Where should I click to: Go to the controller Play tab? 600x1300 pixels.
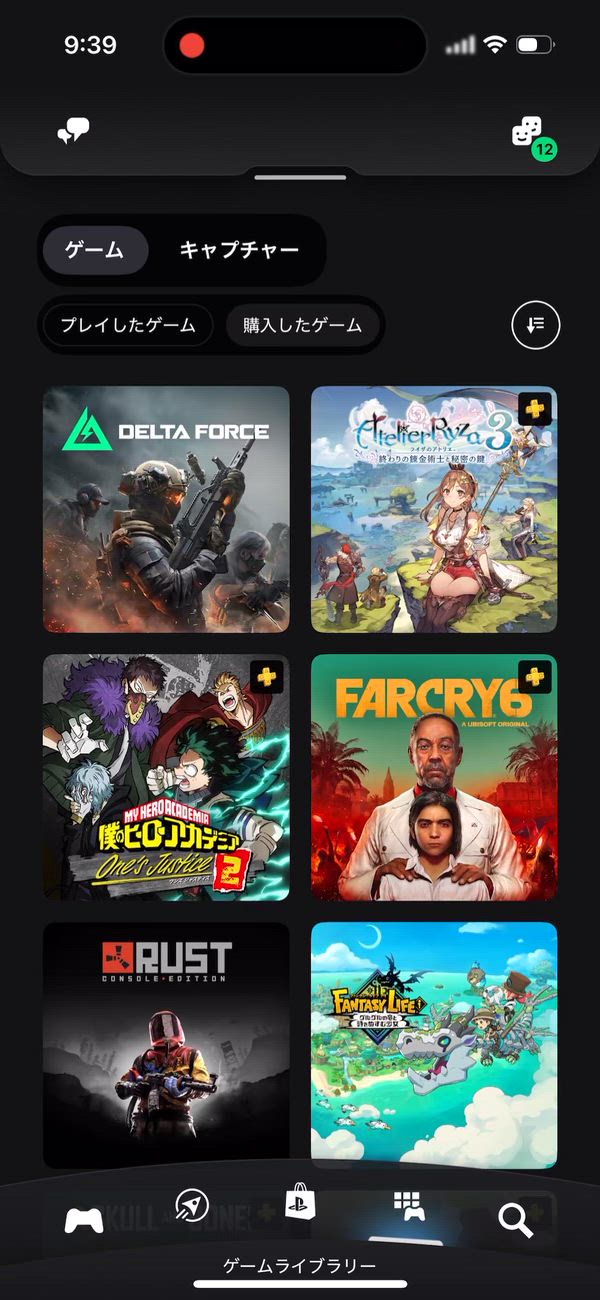click(84, 1220)
